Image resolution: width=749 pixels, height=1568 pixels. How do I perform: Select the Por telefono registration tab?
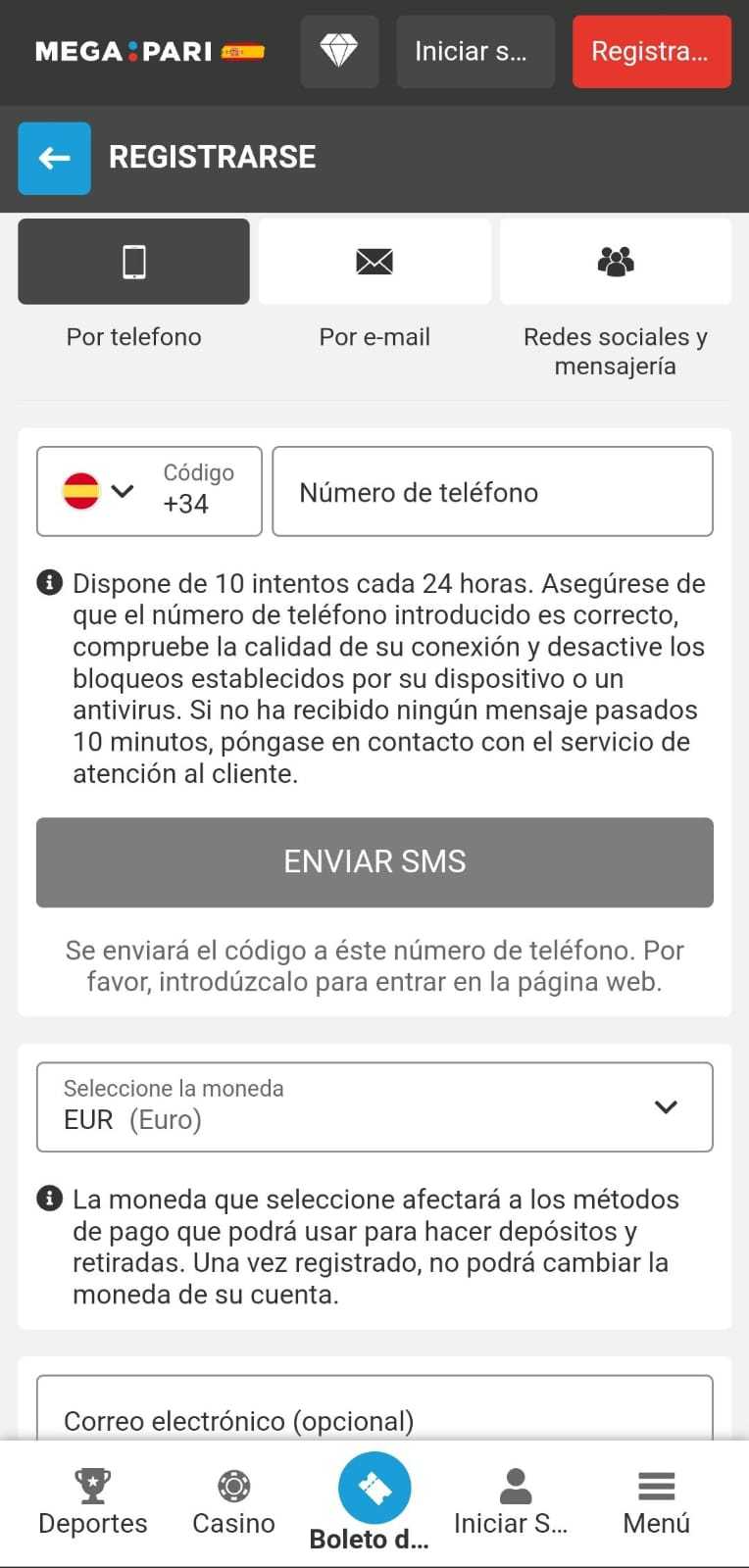coord(133,262)
